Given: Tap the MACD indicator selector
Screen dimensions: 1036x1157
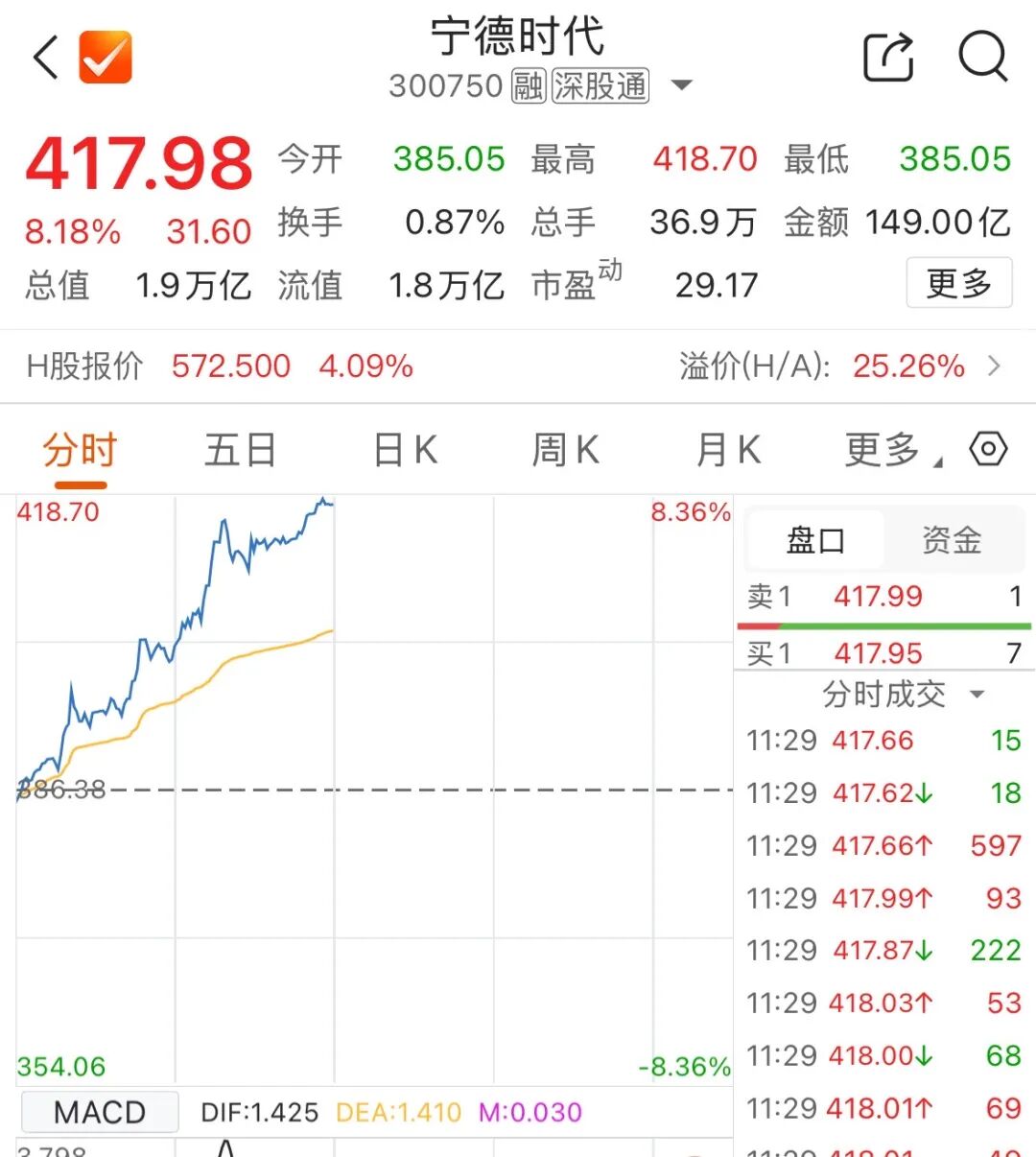Looking at the screenshot, I should coord(100,1112).
